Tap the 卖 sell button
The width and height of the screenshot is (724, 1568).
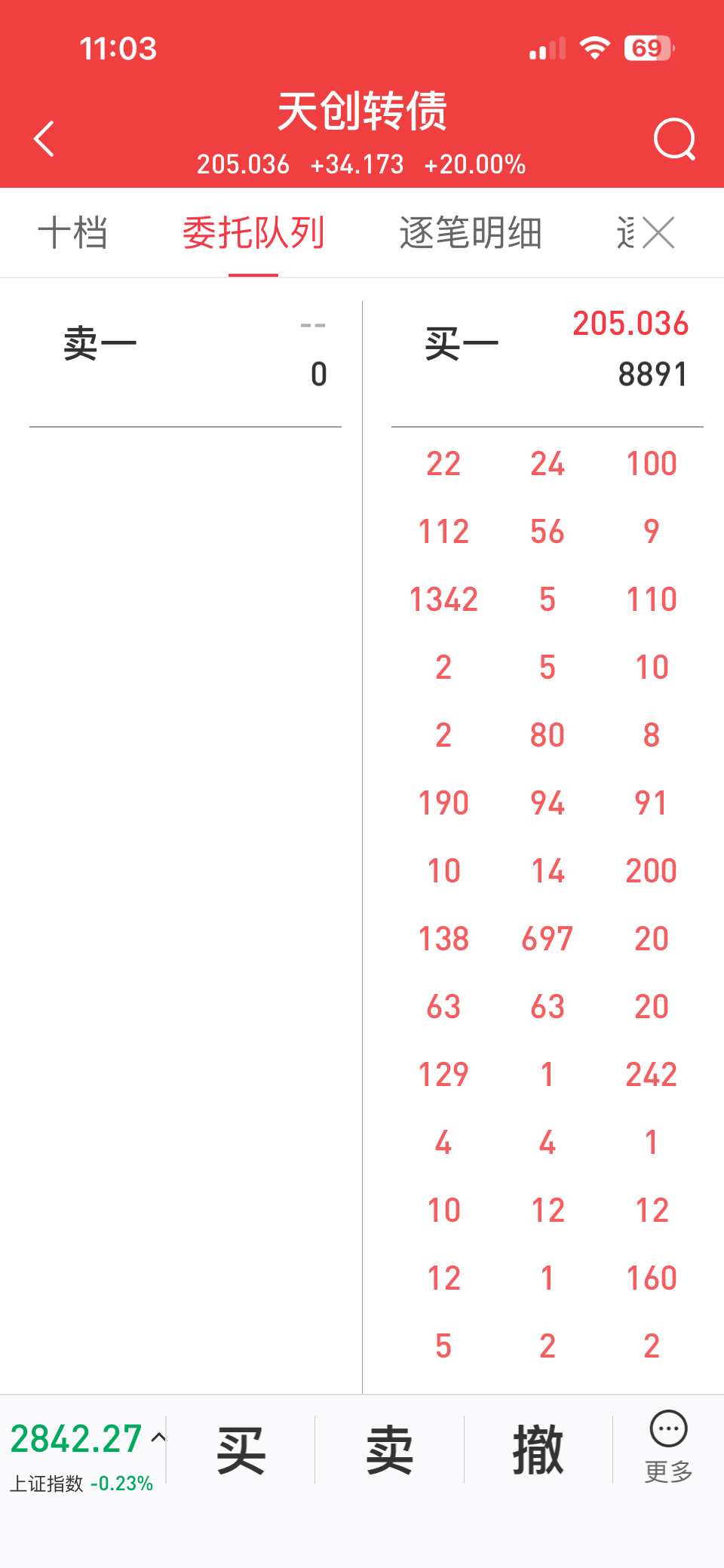tap(389, 1449)
